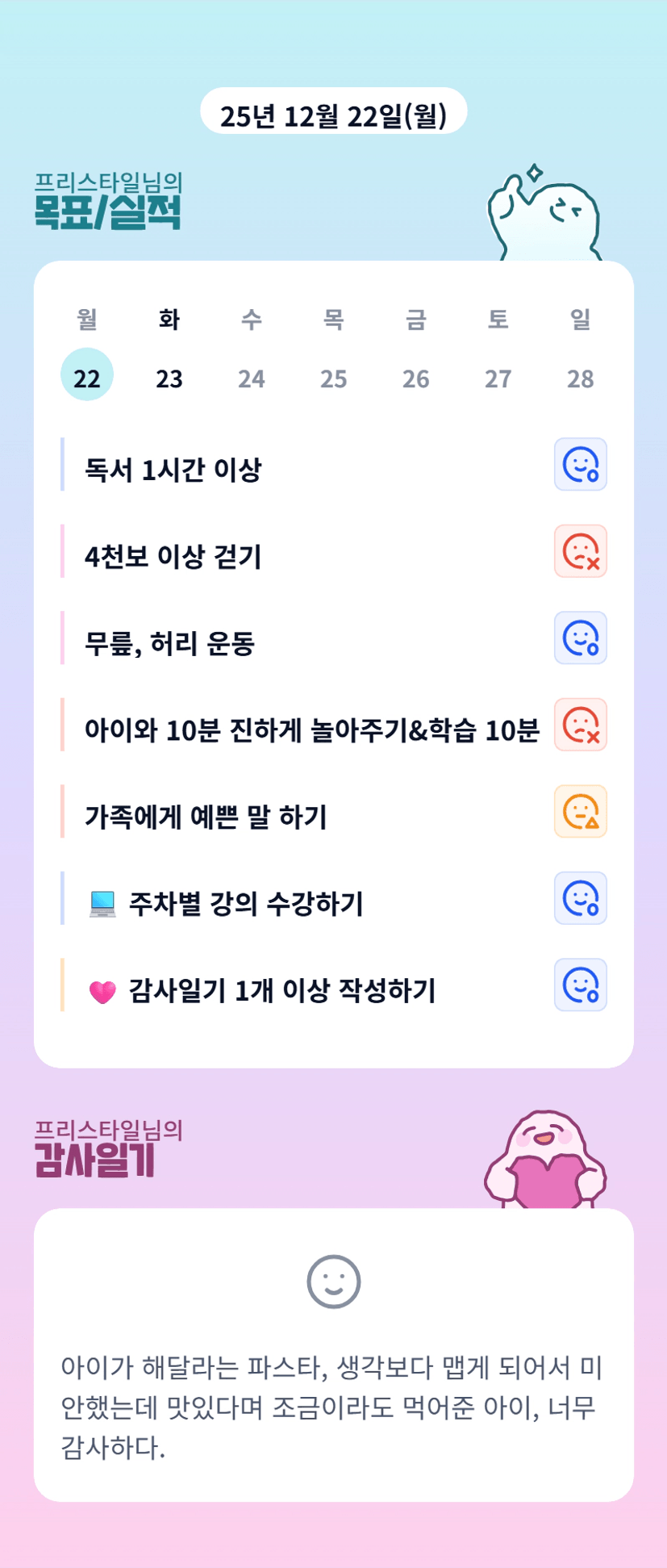Change the status icon for 4천보 이상 걷기
Viewport: 667px width, 1568px height.
[x=580, y=552]
